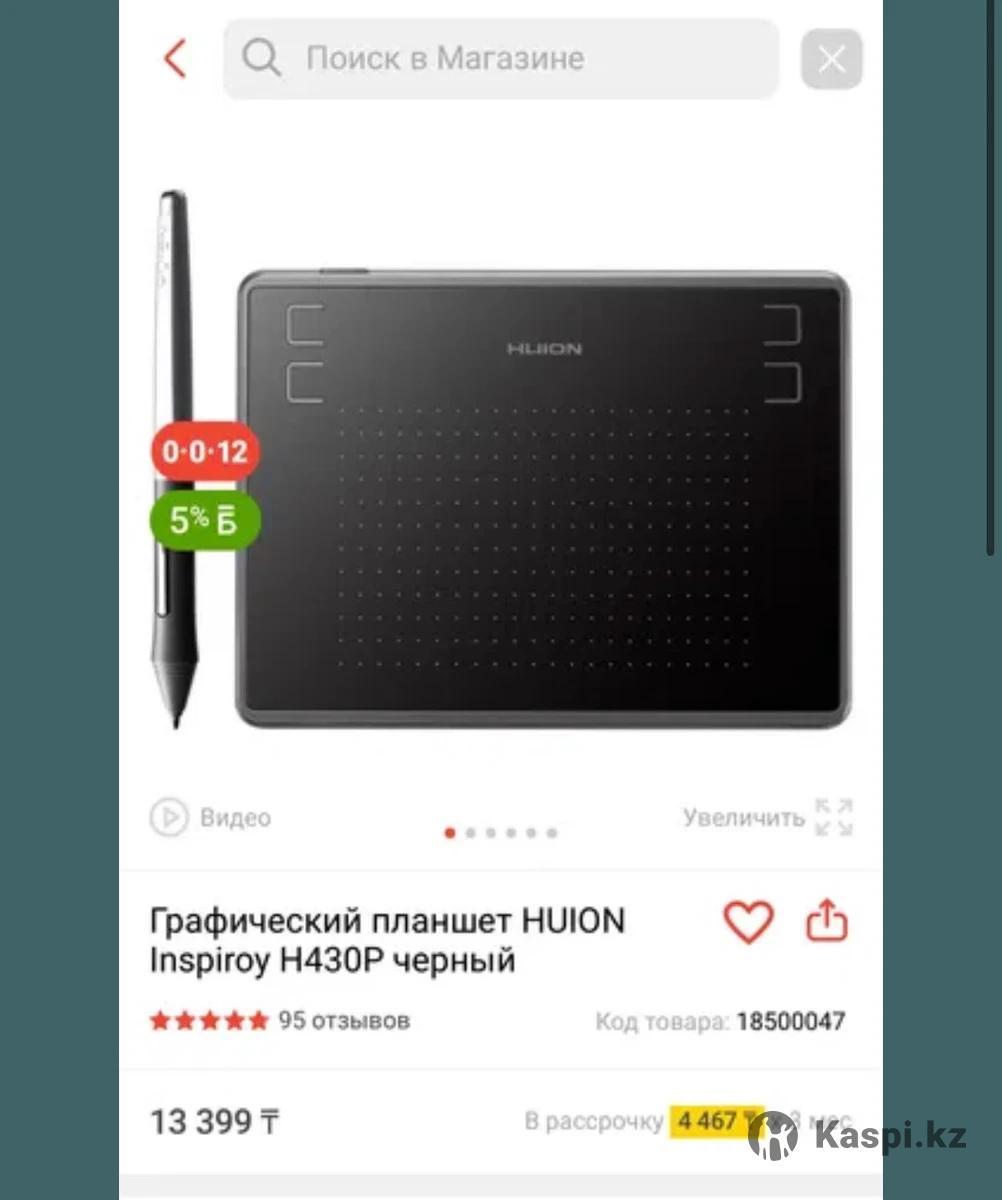Add HUION tablet to favorites
This screenshot has width=1002, height=1200.
(x=748, y=921)
